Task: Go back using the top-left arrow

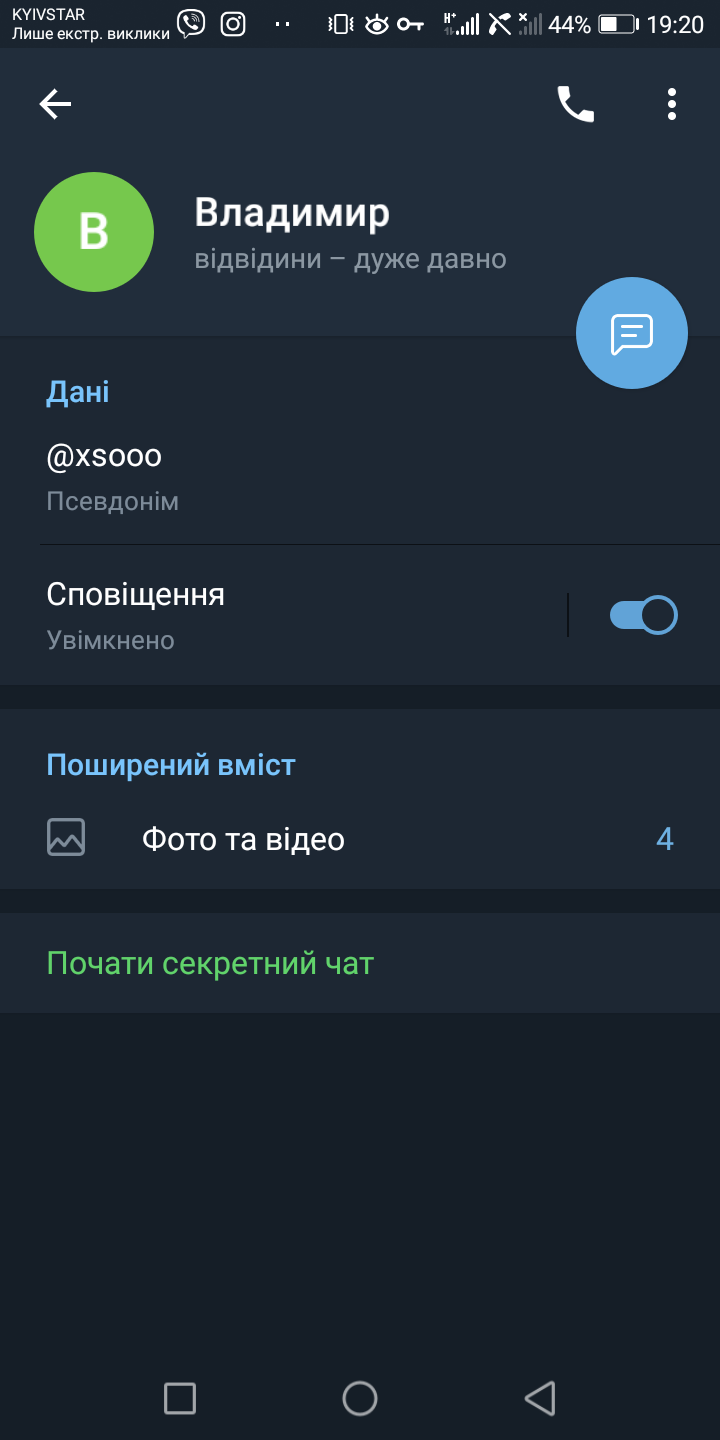Action: 55,104
